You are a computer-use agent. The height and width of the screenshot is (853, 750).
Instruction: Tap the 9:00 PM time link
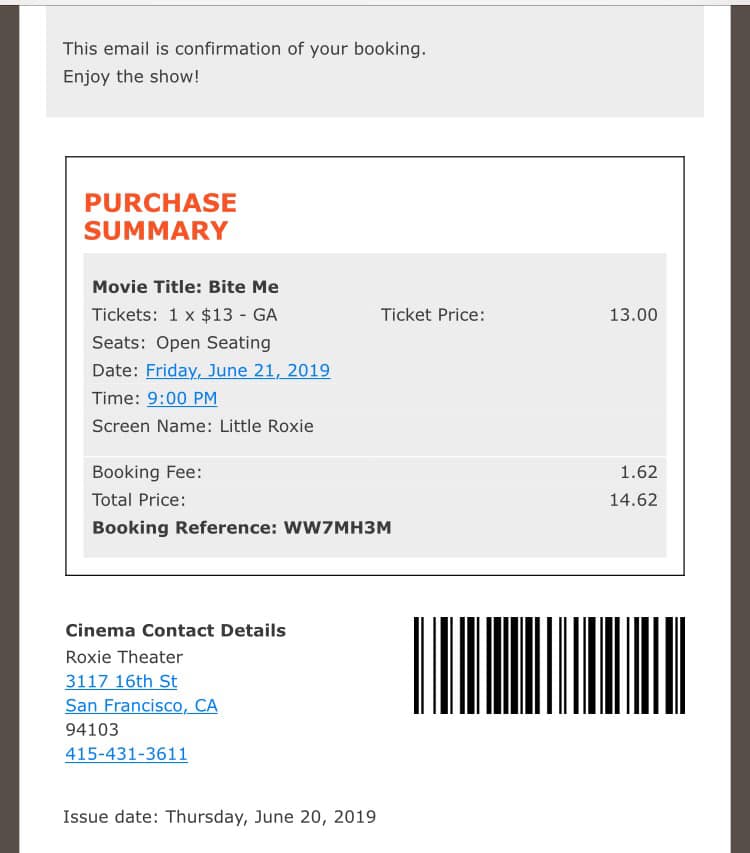182,399
